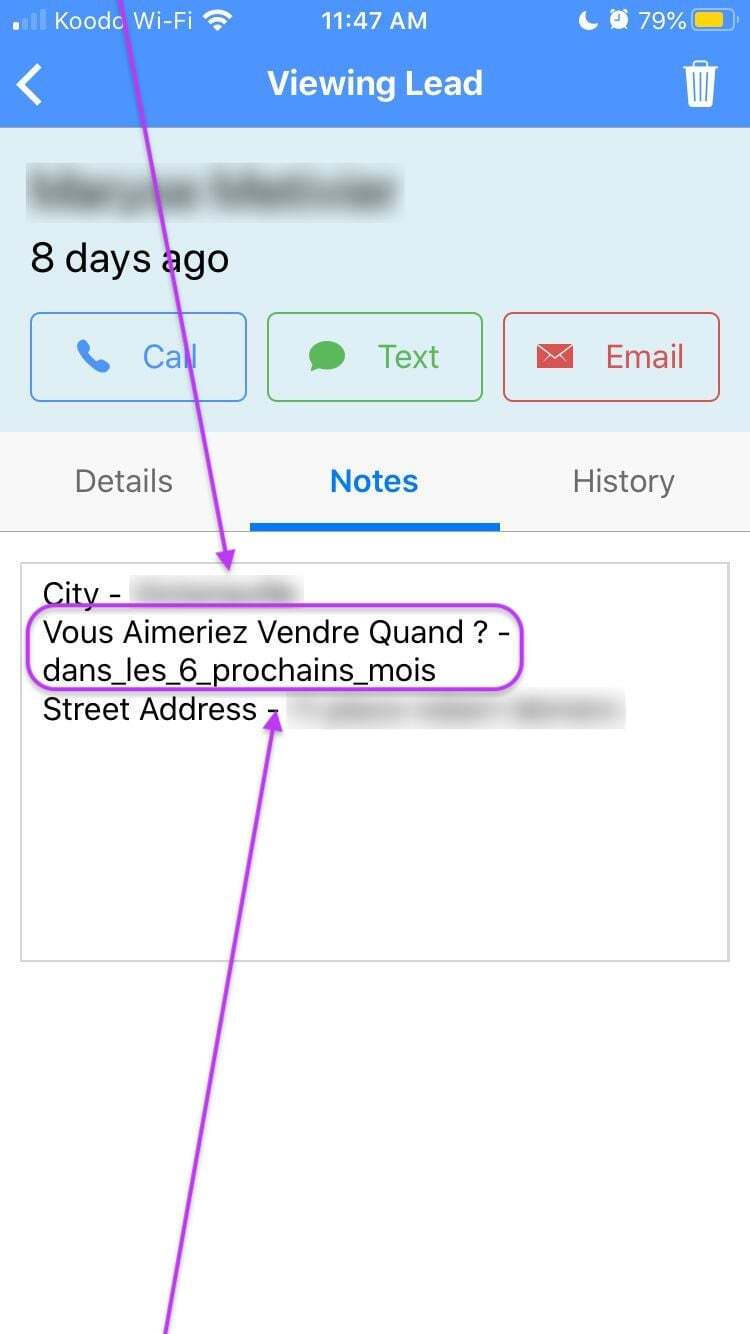Switch to the Details tab

[x=124, y=481]
